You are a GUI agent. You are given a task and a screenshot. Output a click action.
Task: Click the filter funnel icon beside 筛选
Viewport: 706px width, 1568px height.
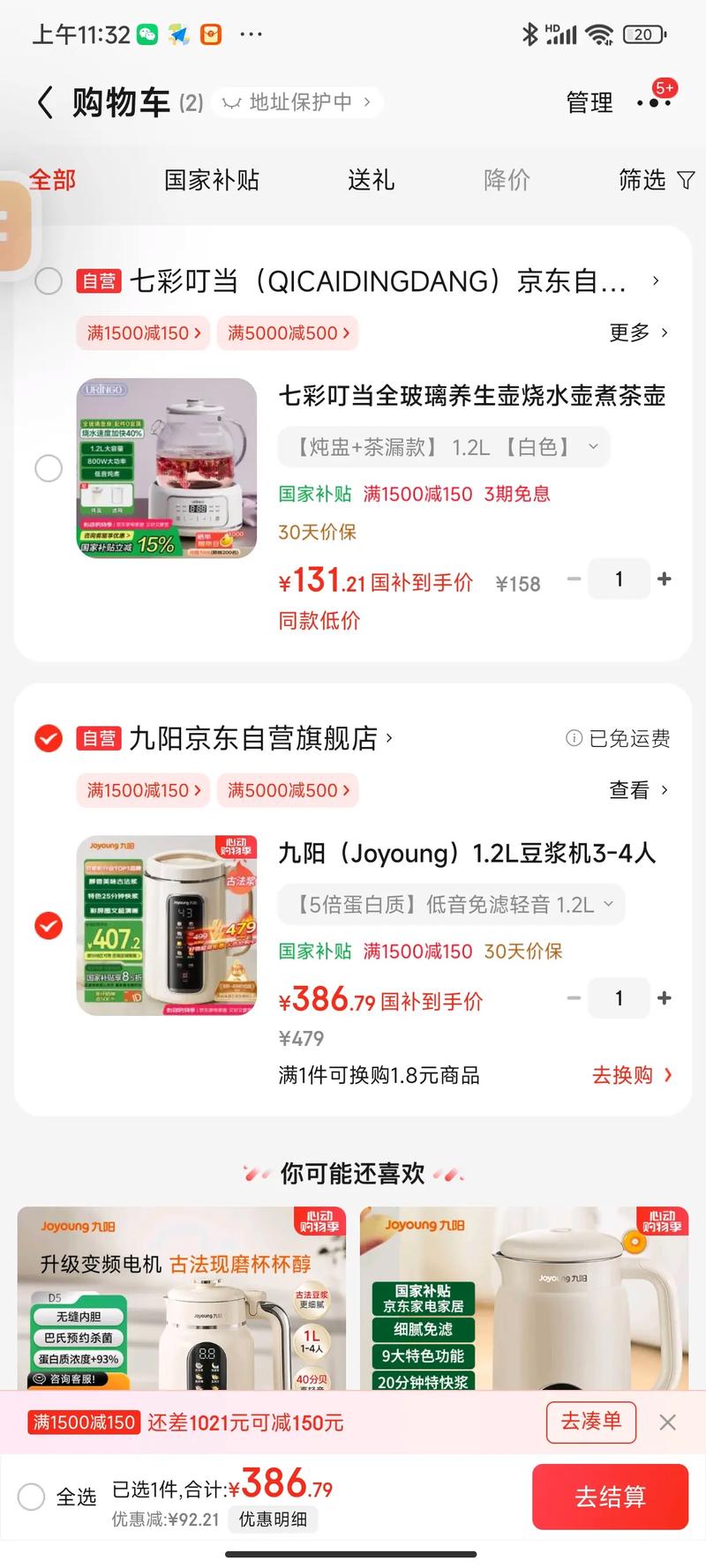coord(687,179)
